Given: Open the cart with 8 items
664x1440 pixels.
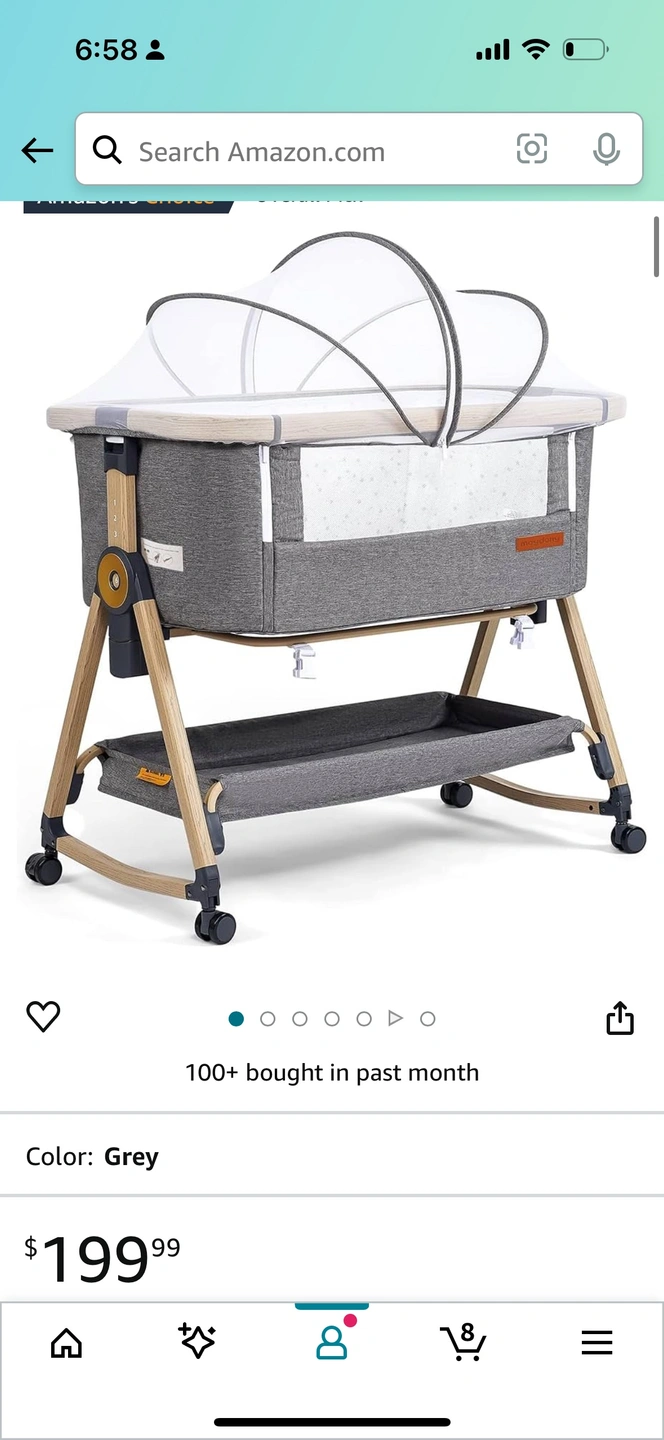Looking at the screenshot, I should click(x=463, y=1342).
